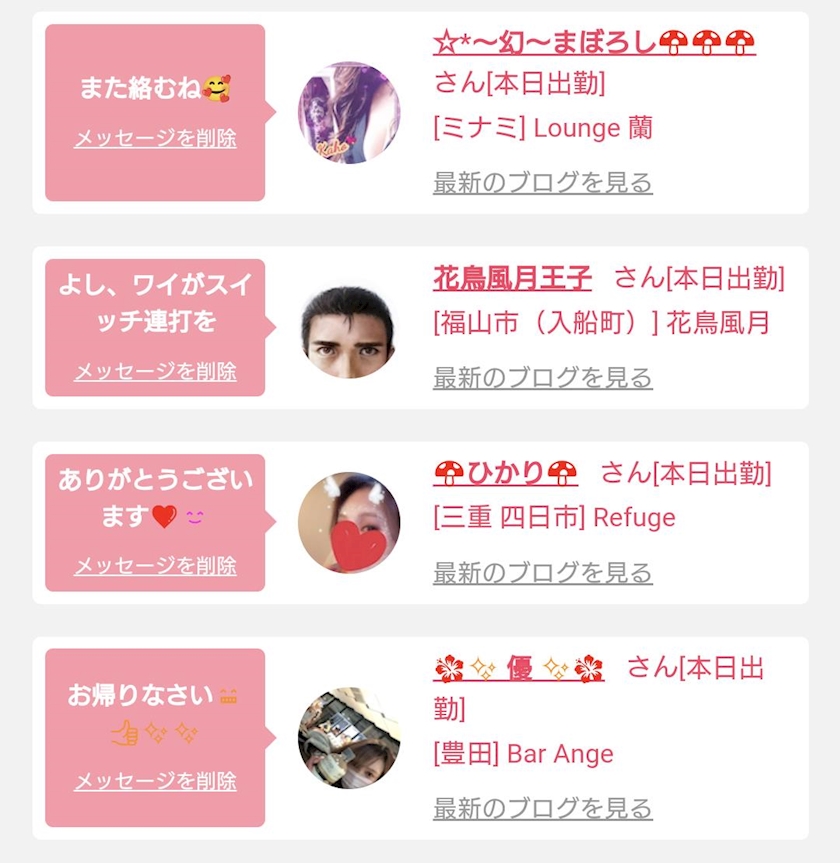Delete the "ありがとうございます" message
840x863 pixels.
155,566
